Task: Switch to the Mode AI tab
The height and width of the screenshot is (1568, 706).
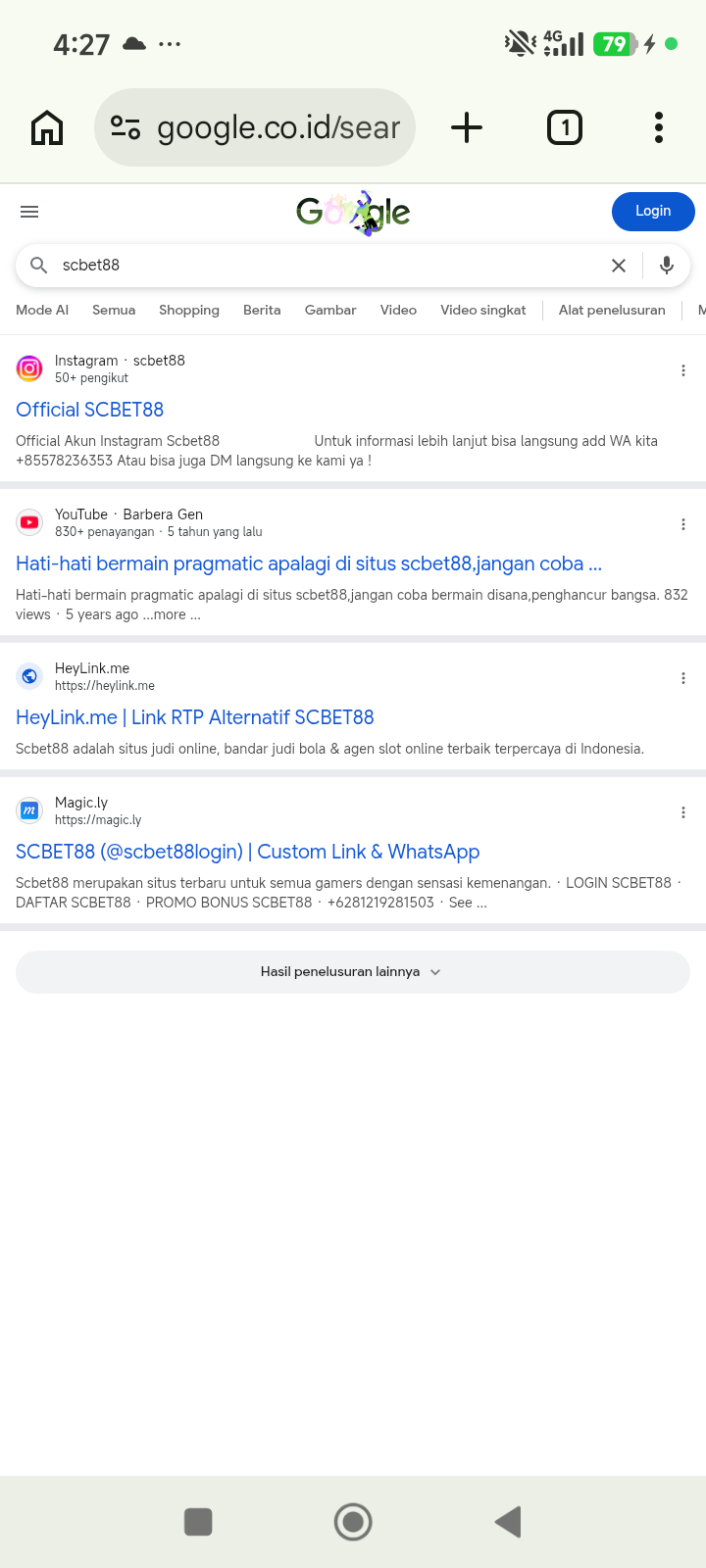Action: (42, 310)
